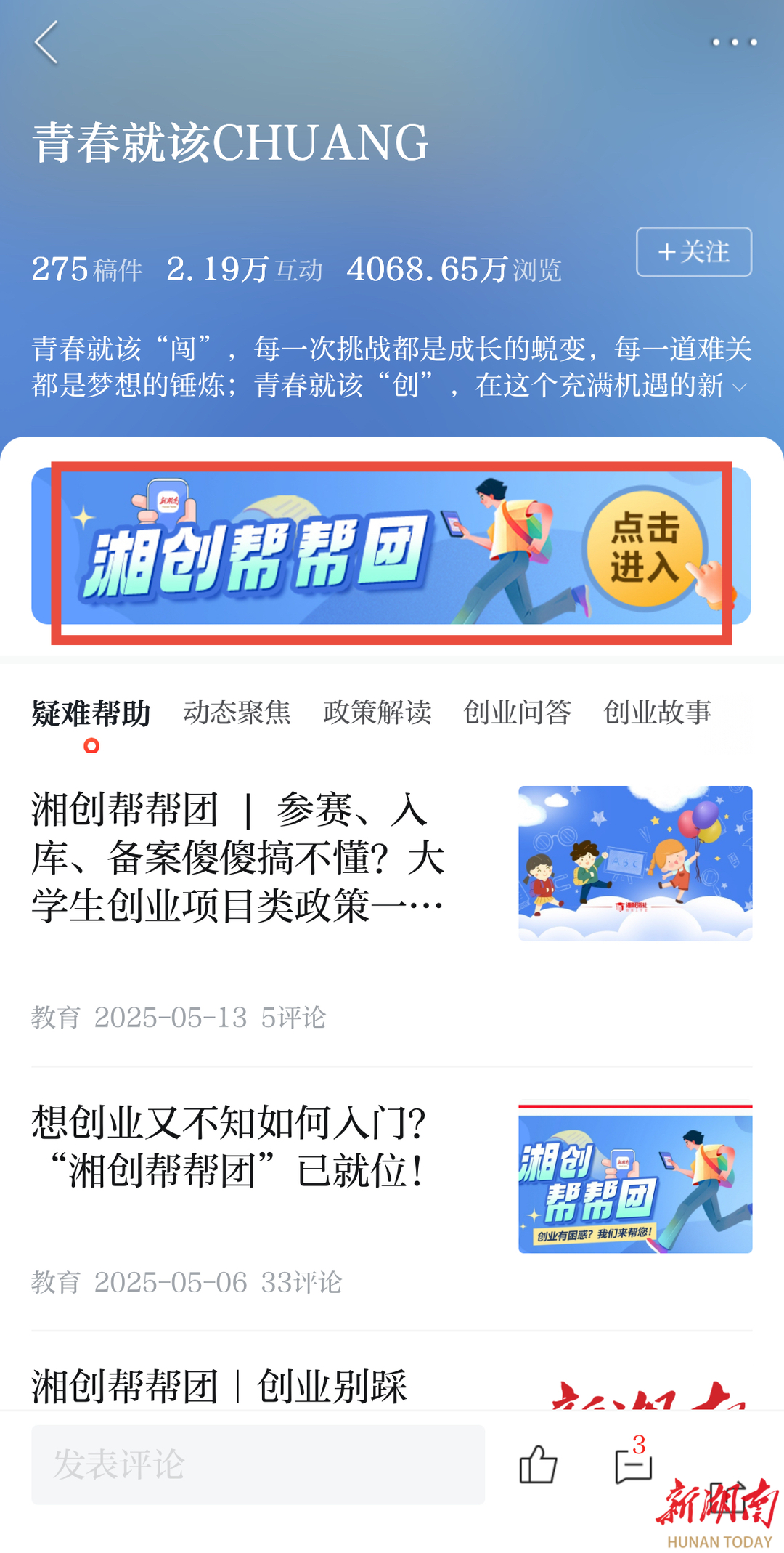Follow the topic with +关注 button
The width and height of the screenshot is (784, 1553).
click(x=693, y=252)
